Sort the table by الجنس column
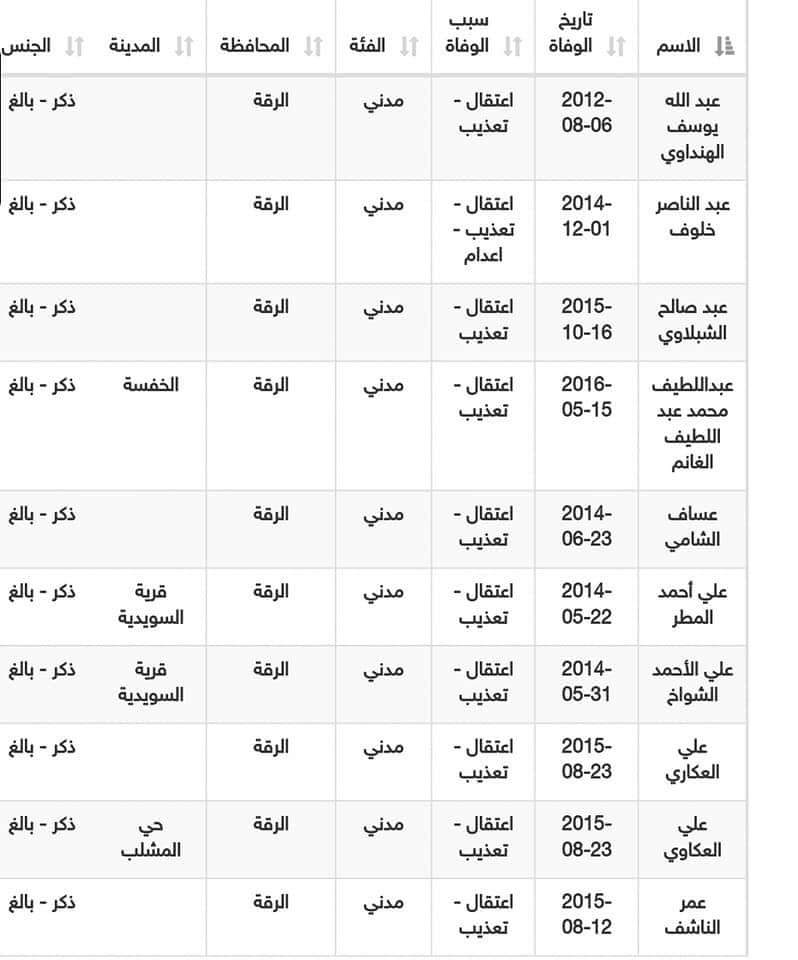 [x=40, y=46]
